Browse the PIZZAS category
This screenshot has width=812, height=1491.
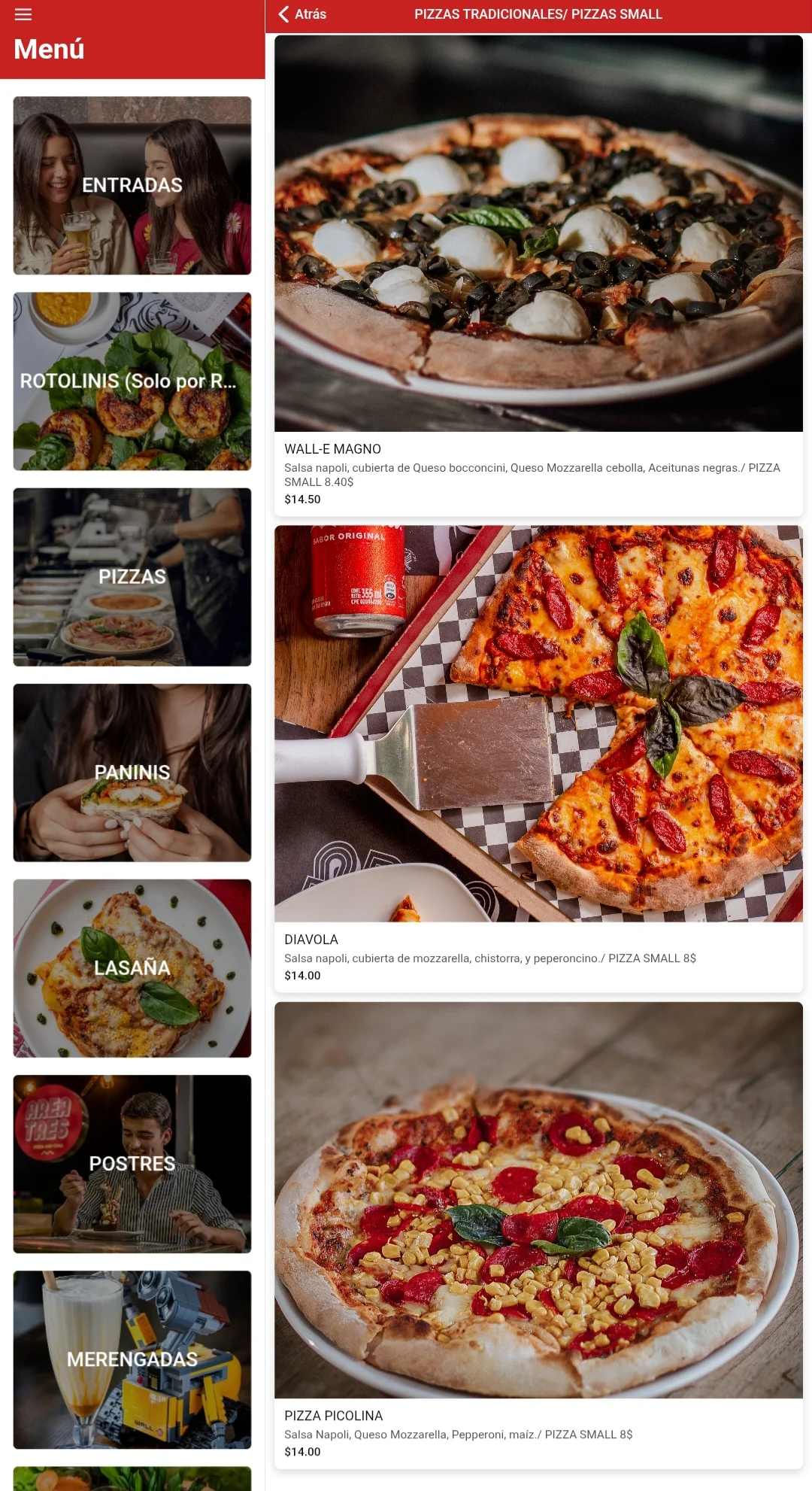pos(132,577)
